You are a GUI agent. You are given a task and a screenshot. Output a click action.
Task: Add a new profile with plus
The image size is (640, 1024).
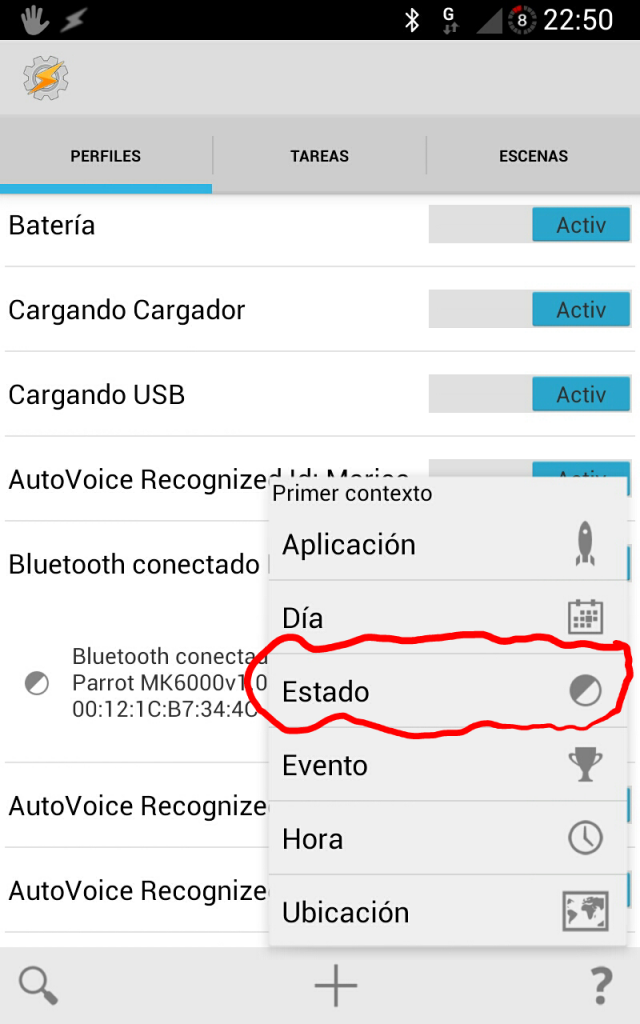tap(336, 986)
